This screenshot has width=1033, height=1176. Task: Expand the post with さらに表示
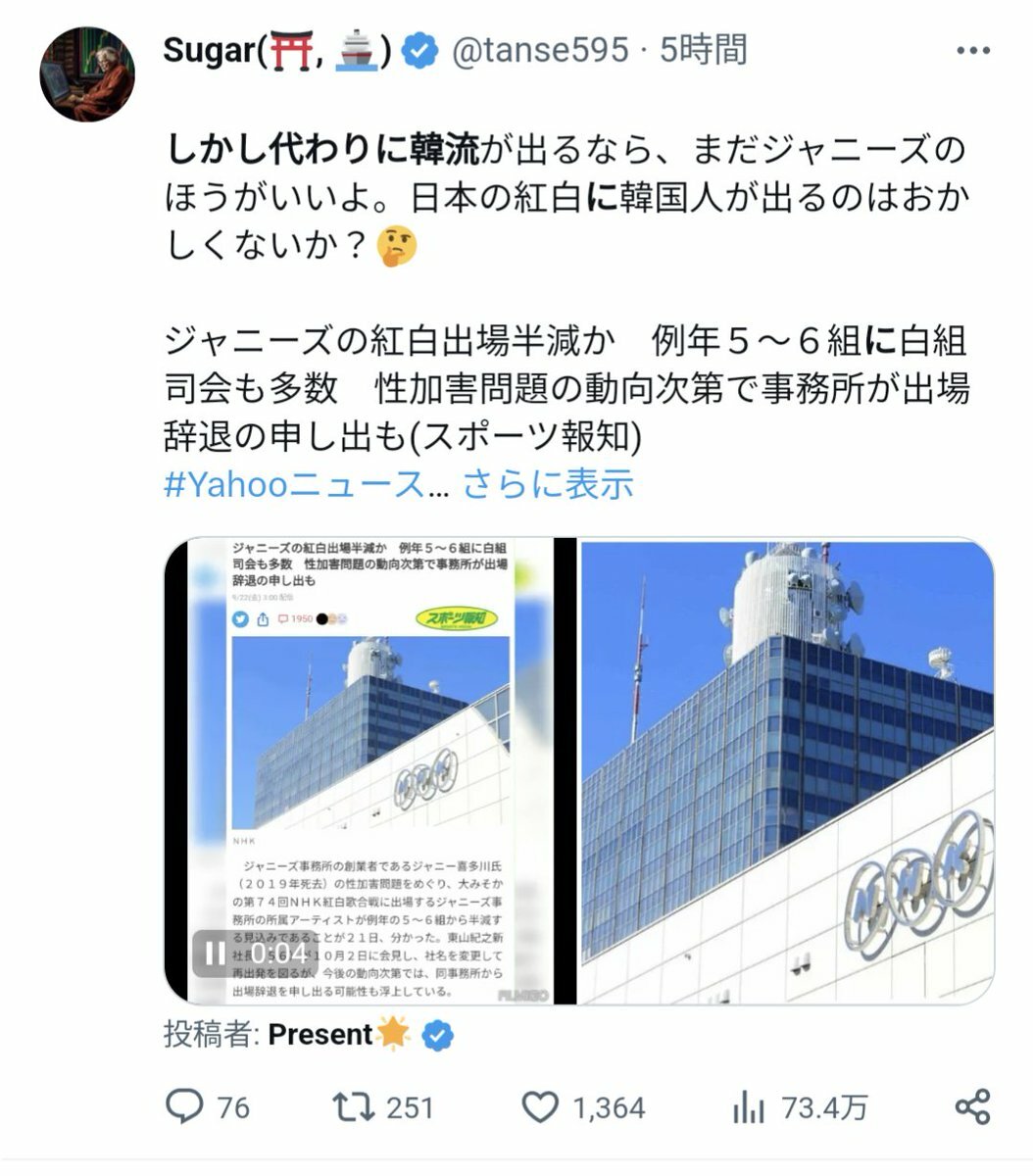(548, 484)
